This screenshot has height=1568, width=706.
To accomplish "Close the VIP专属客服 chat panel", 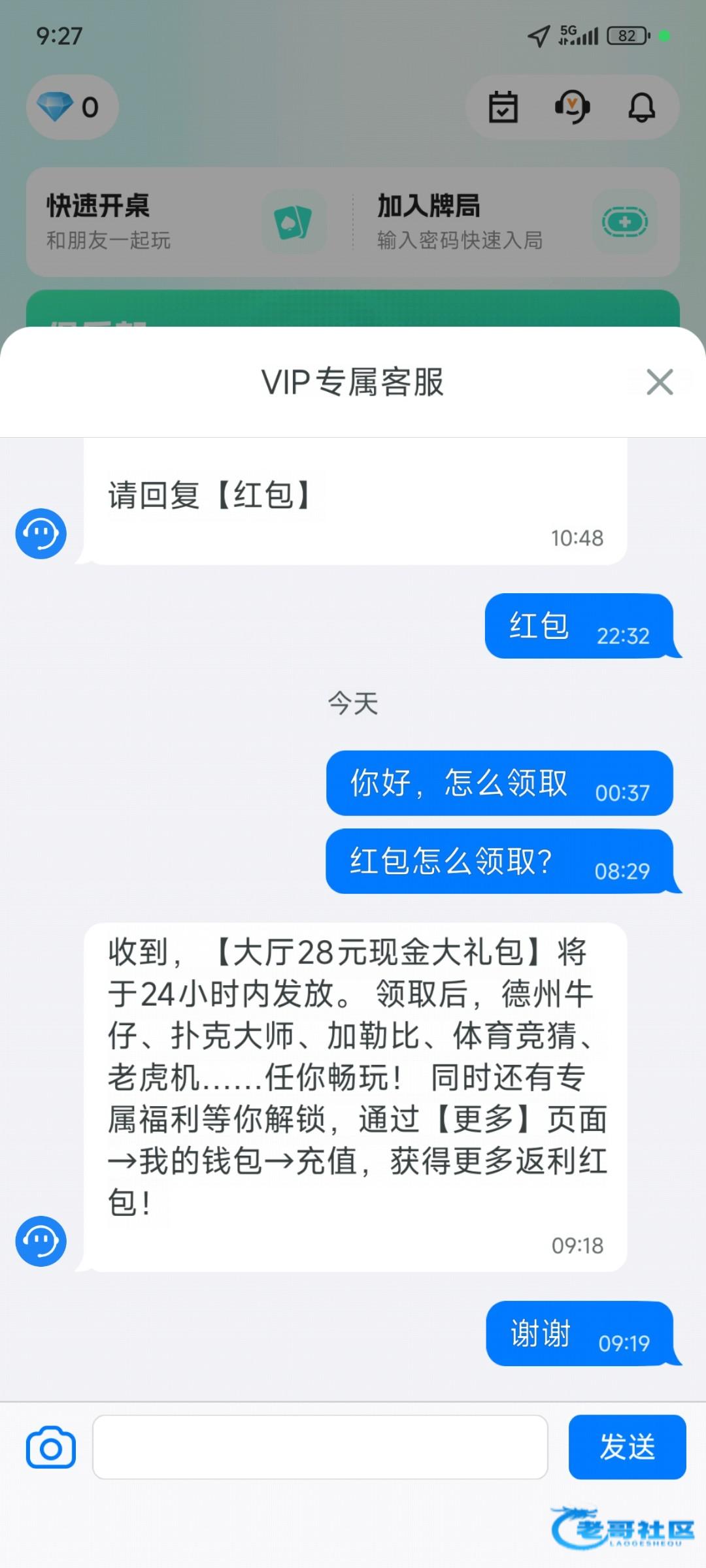I will (660, 382).
